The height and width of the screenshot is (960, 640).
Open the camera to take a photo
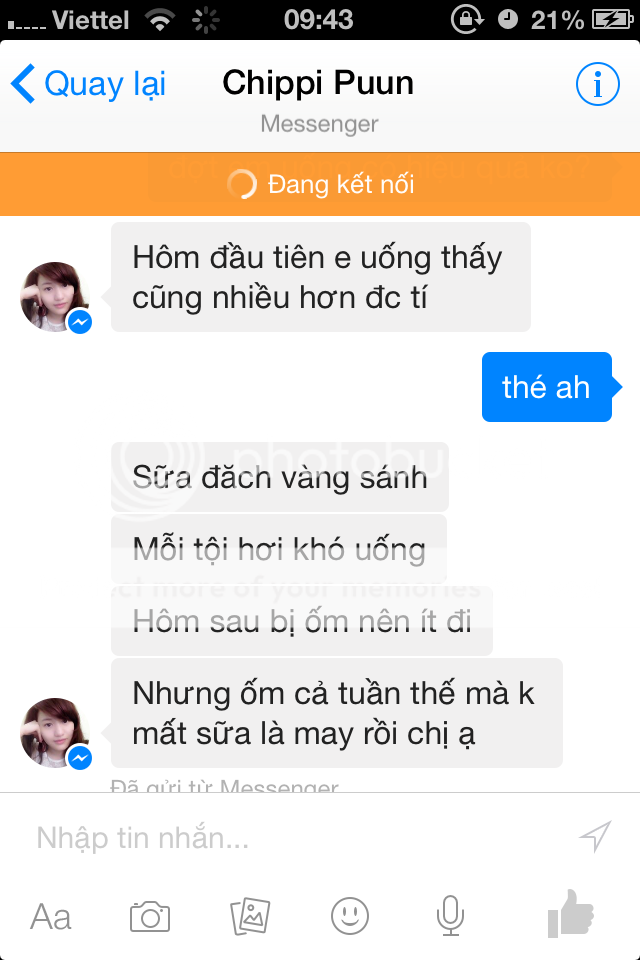(x=150, y=916)
